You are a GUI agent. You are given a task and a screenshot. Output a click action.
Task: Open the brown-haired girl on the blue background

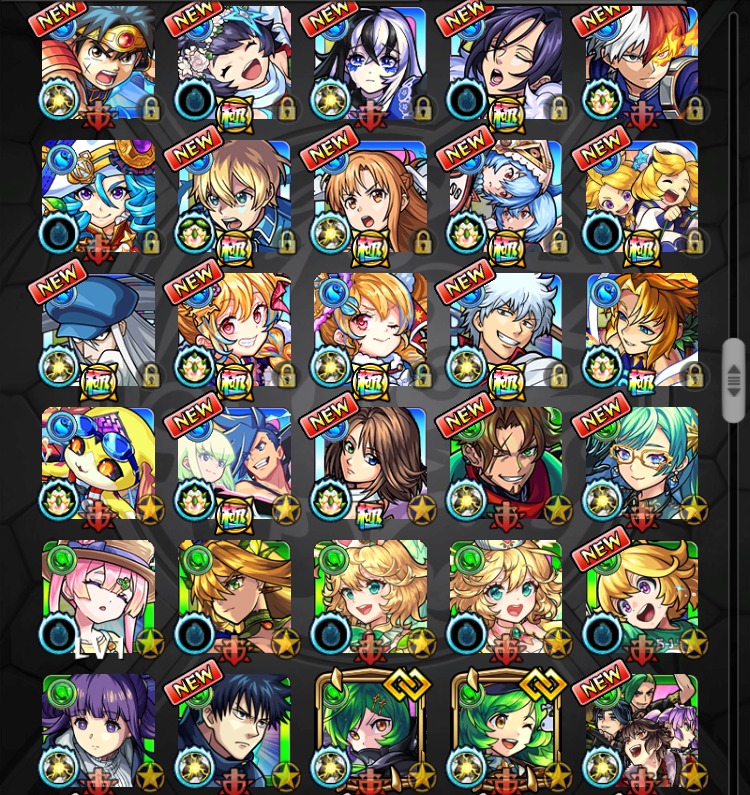(x=370, y=463)
